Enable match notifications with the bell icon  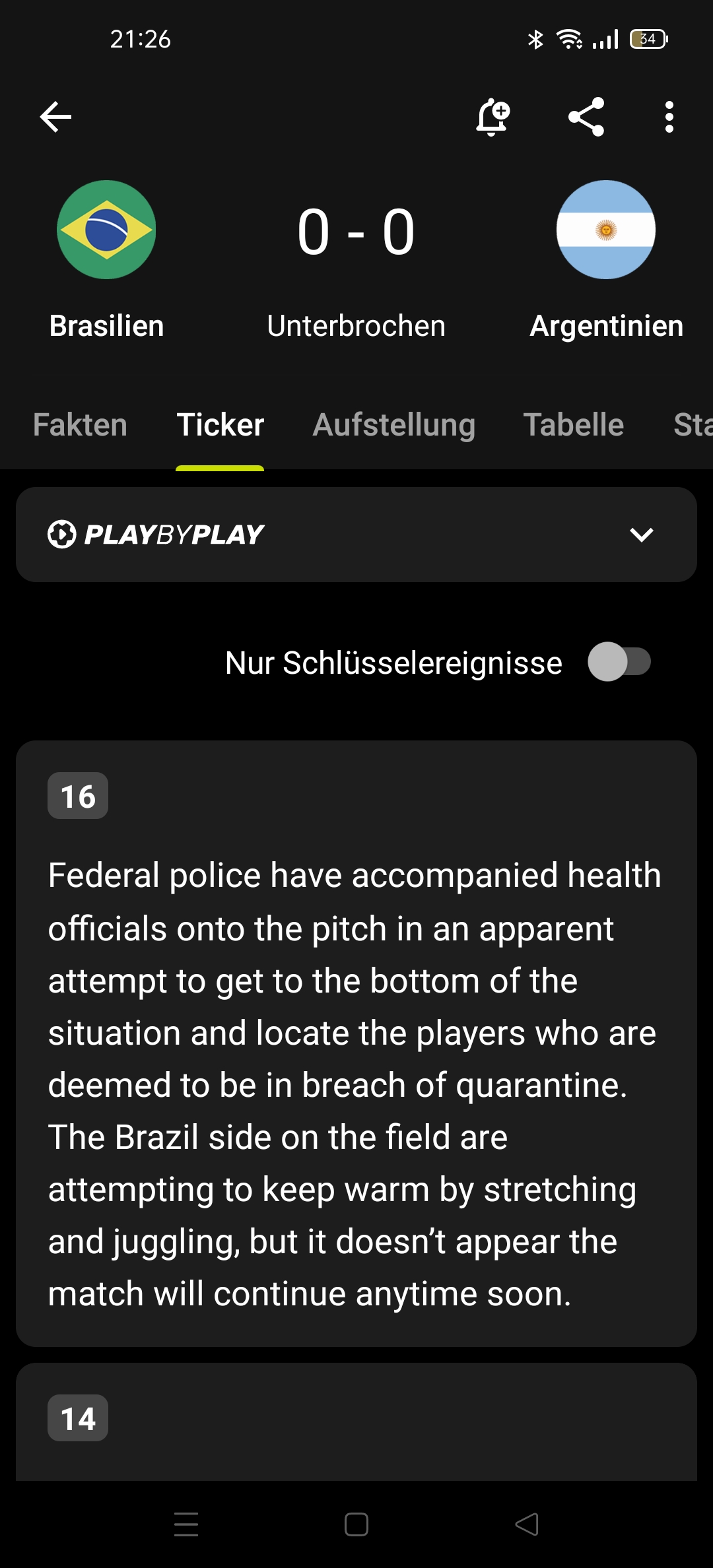tap(492, 117)
